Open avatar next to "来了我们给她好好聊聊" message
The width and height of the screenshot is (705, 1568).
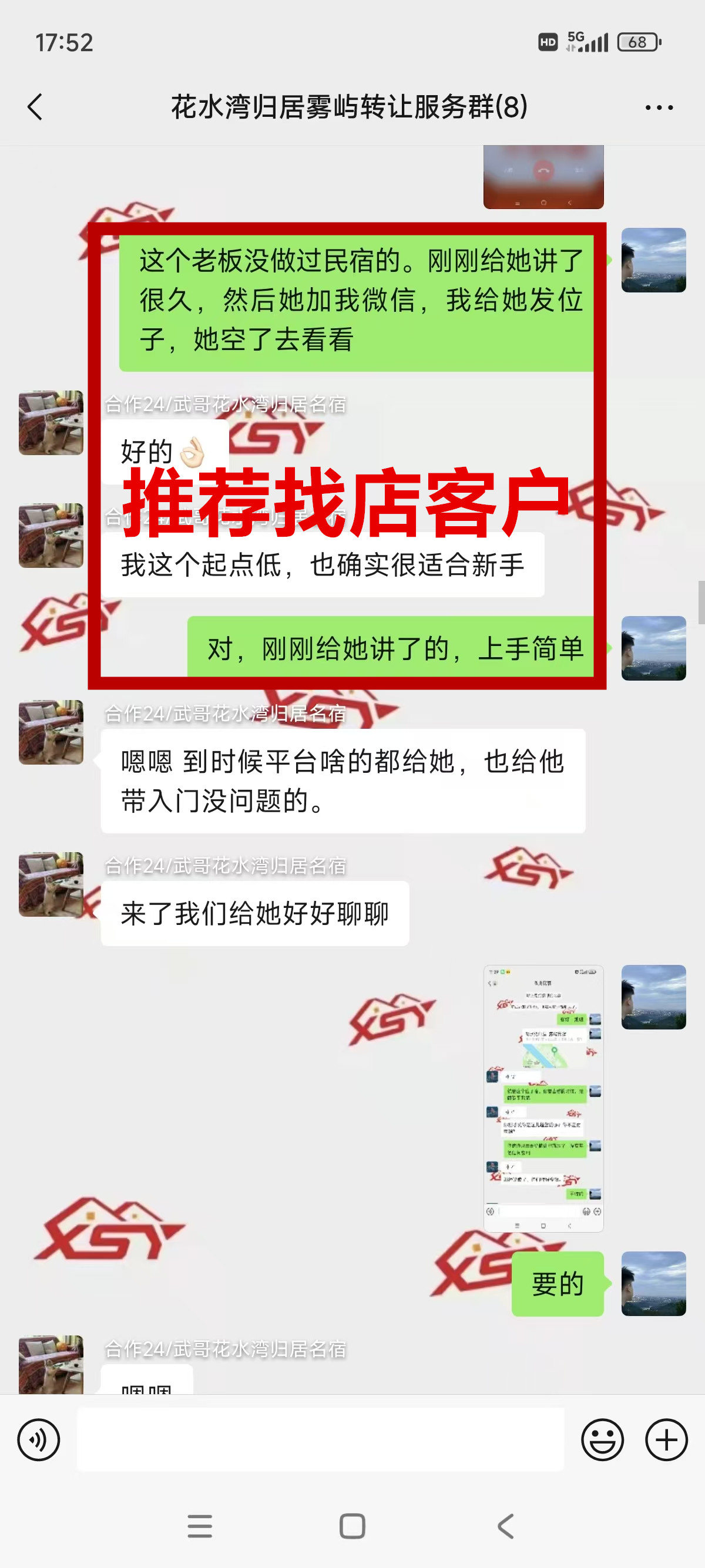51,884
